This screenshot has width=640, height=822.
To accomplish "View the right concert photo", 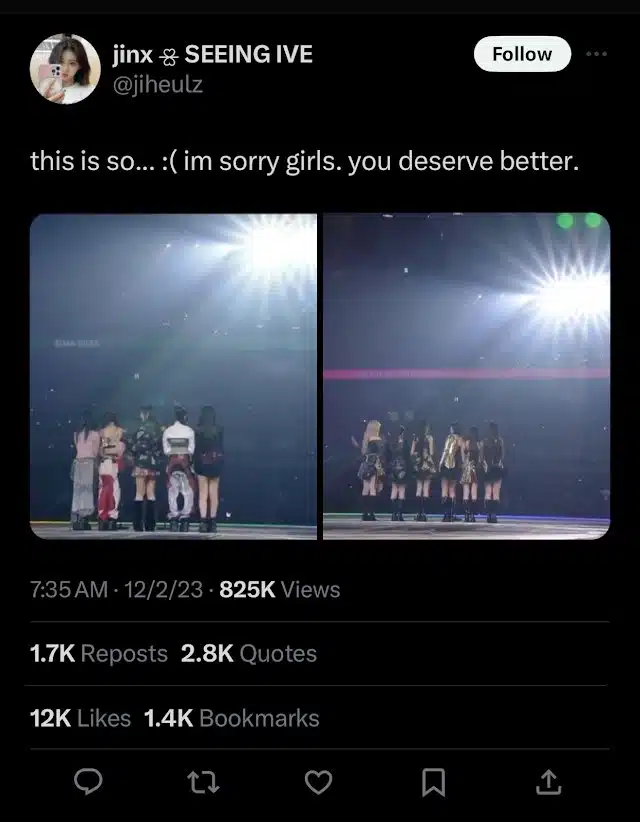I will pyautogui.click(x=466, y=377).
